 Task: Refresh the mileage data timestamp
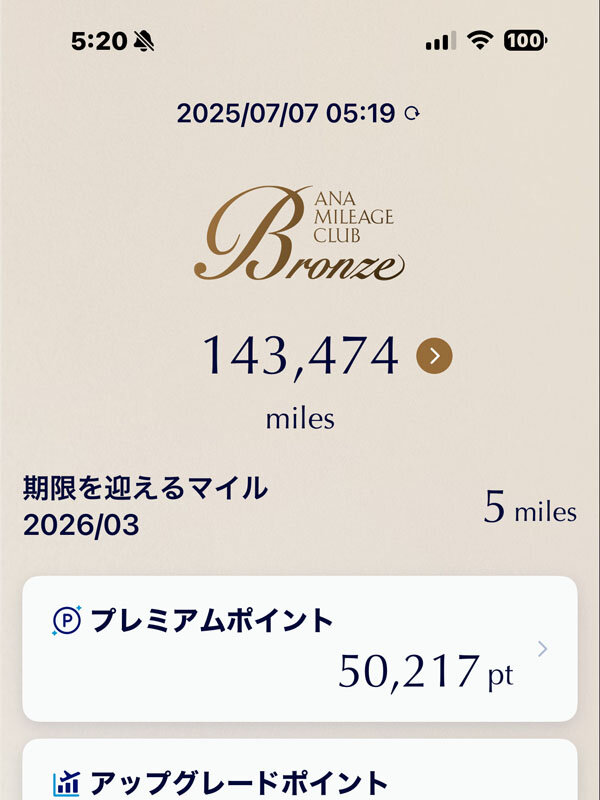[x=412, y=114]
